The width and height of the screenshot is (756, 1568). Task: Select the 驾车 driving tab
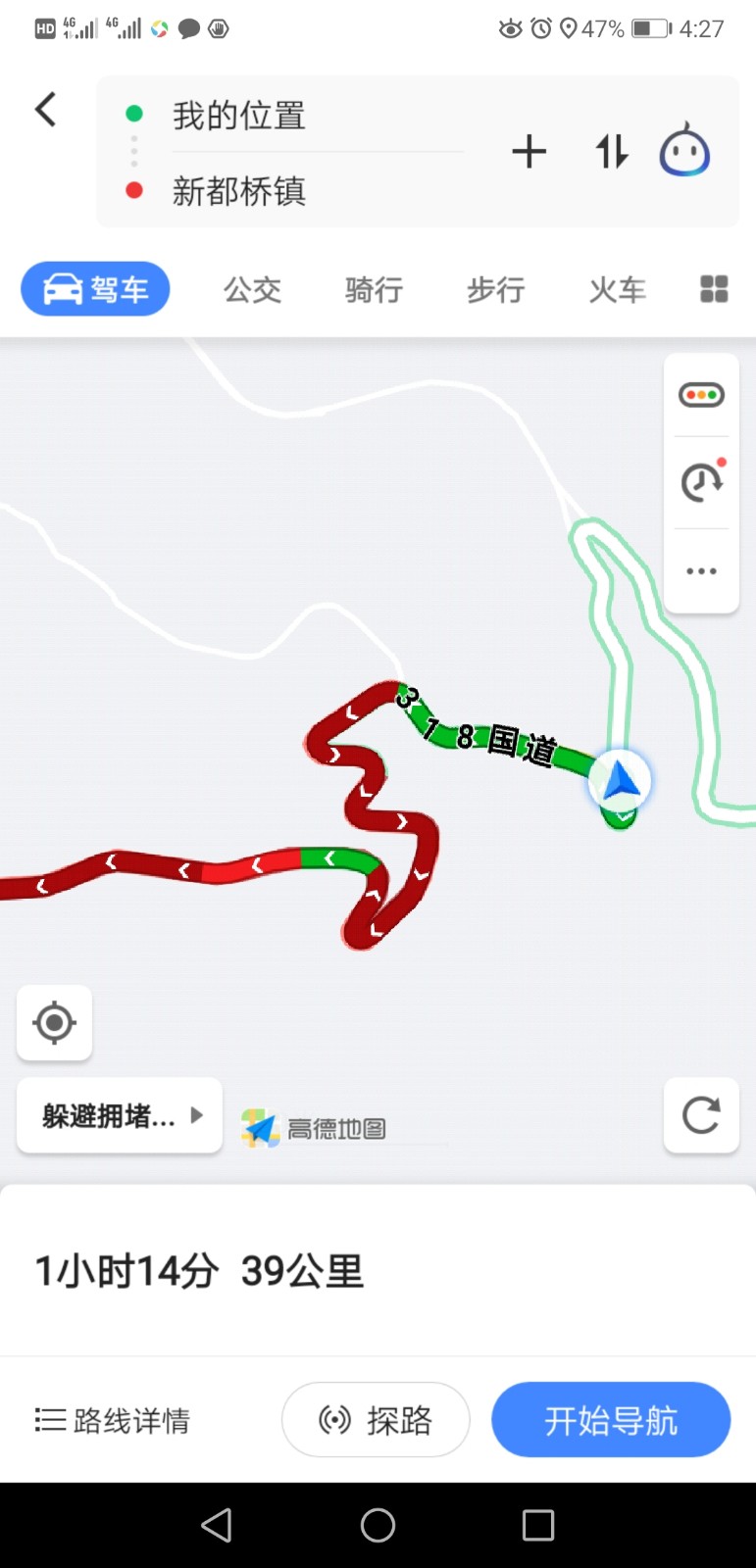click(95, 289)
